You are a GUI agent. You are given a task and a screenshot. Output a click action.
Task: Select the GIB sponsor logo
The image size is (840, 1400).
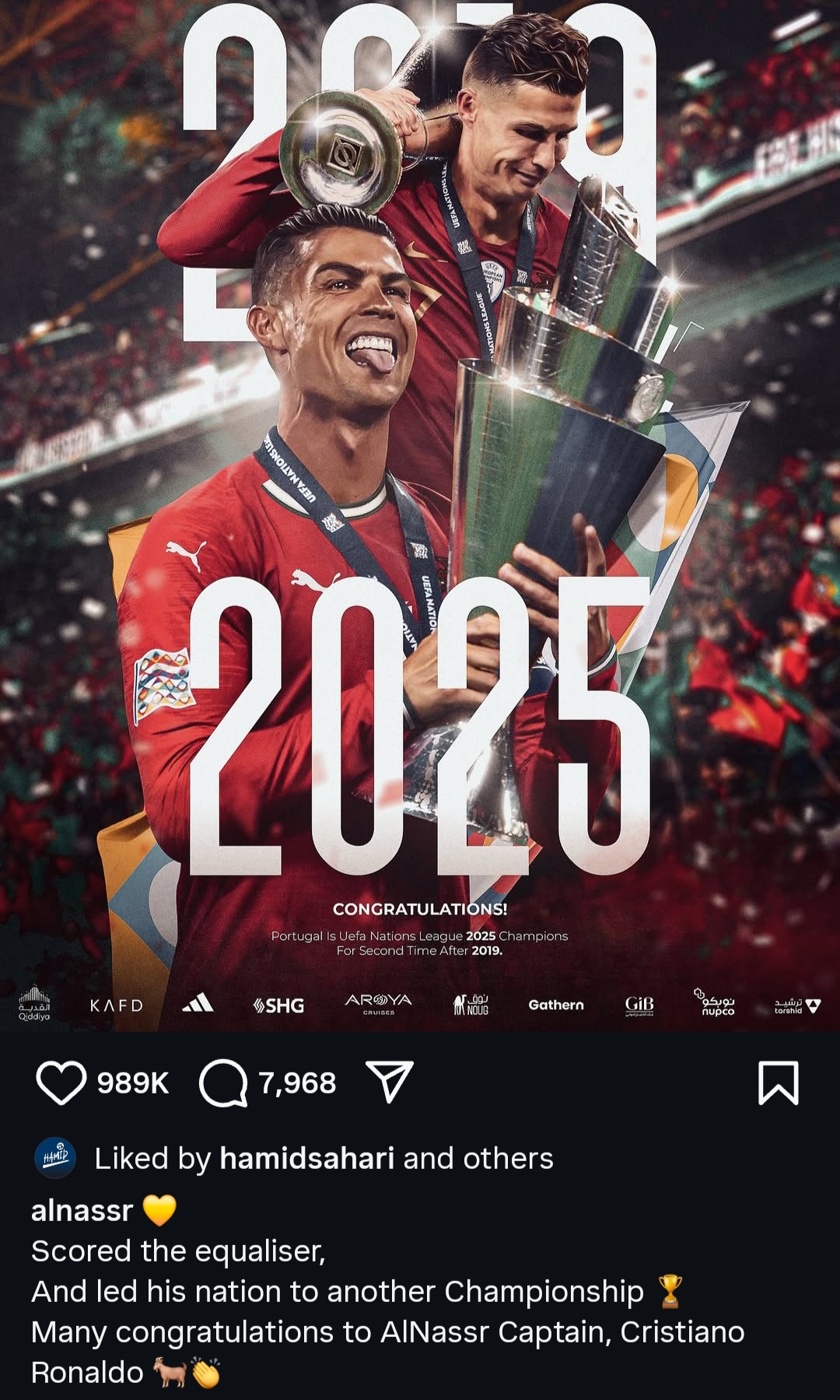coord(639,1005)
